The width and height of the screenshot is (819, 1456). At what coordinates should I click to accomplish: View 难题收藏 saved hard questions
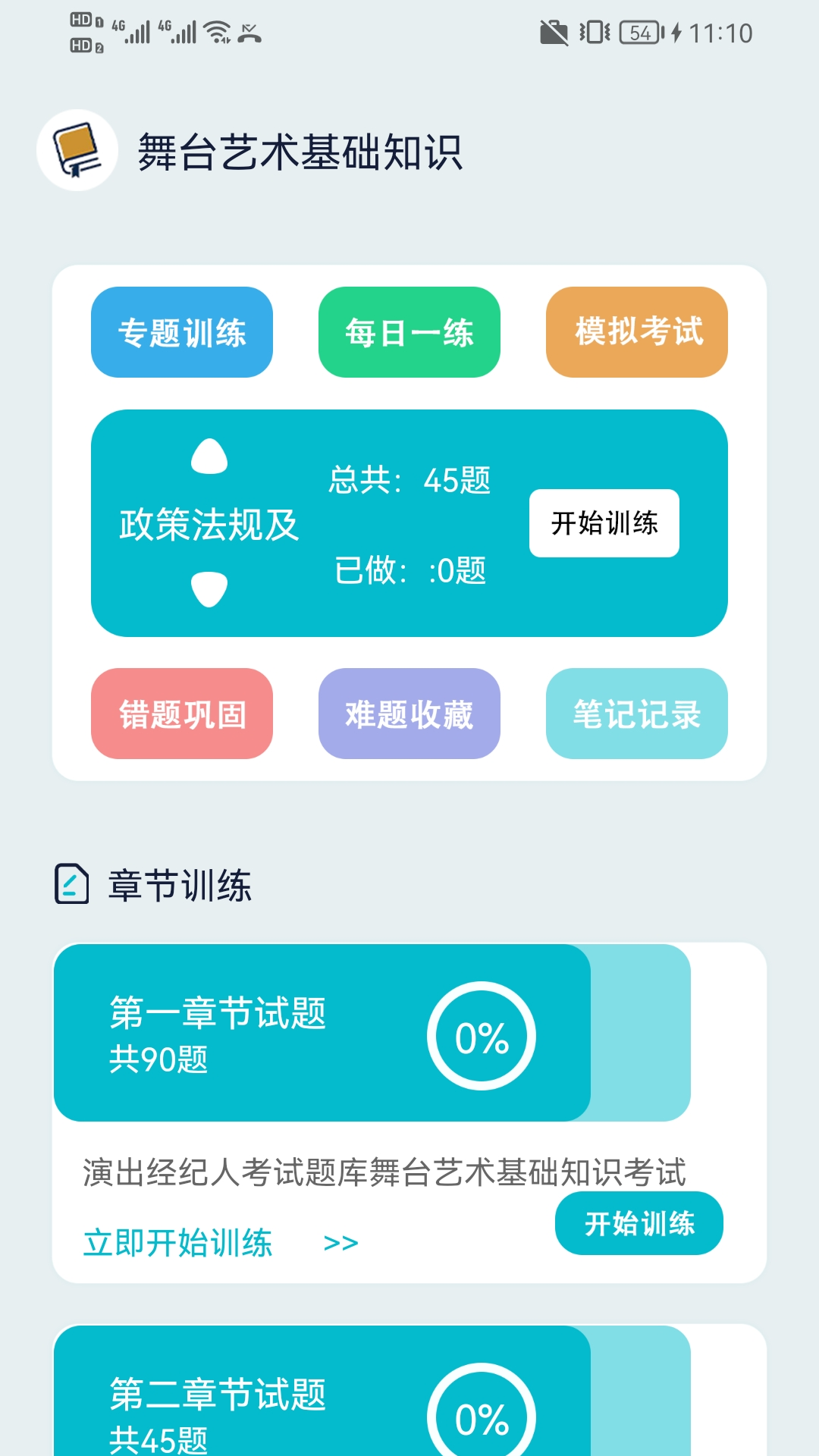click(x=409, y=714)
